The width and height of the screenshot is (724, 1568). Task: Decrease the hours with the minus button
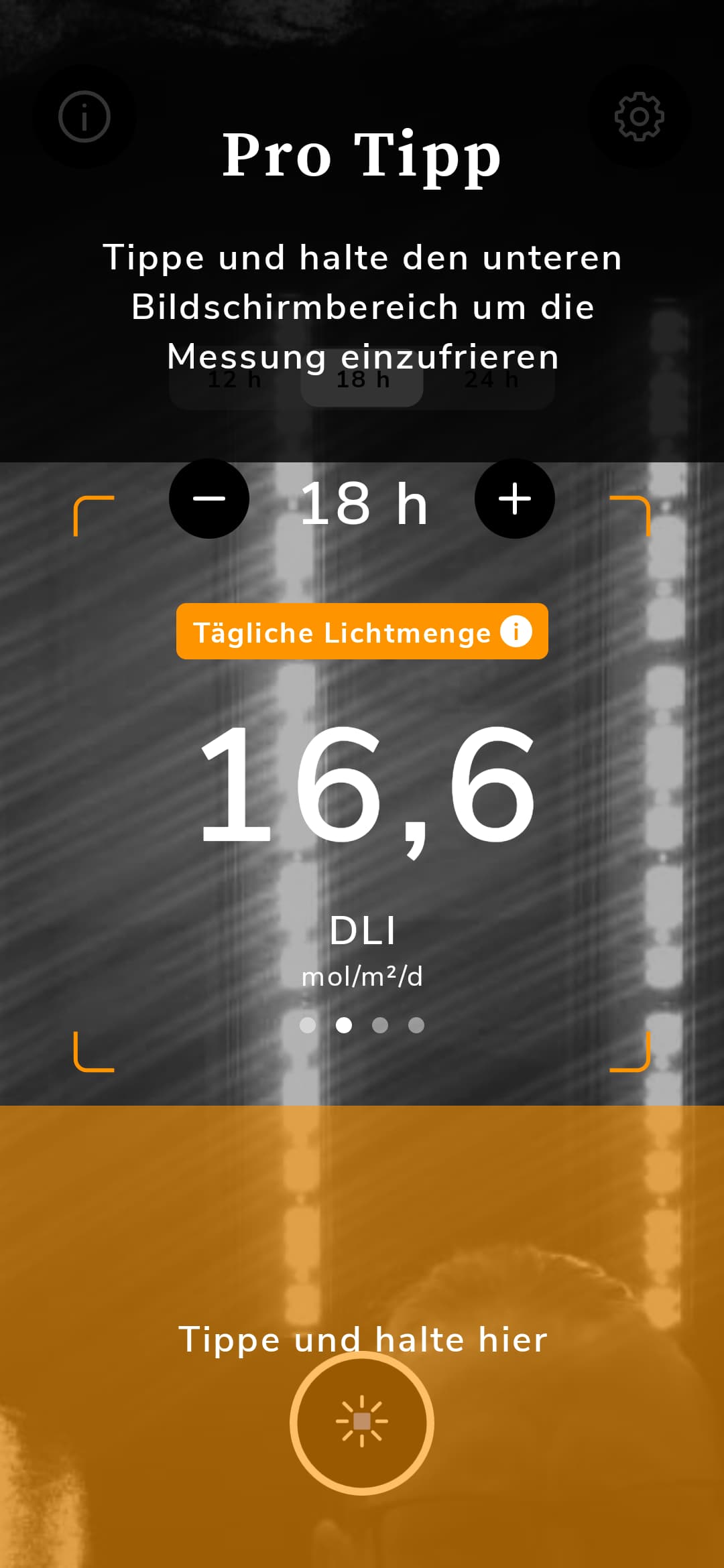(x=209, y=499)
